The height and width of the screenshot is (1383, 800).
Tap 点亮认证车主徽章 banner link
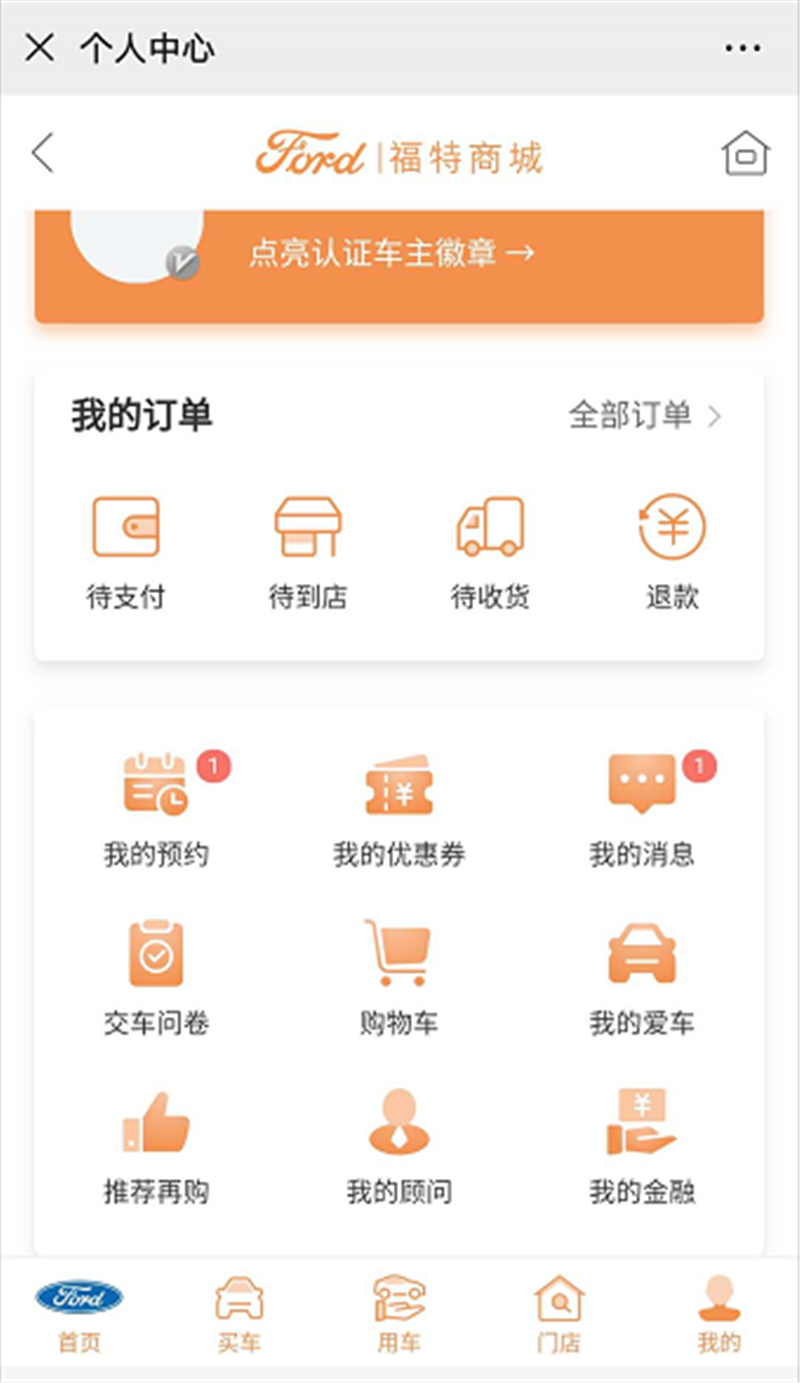point(392,253)
